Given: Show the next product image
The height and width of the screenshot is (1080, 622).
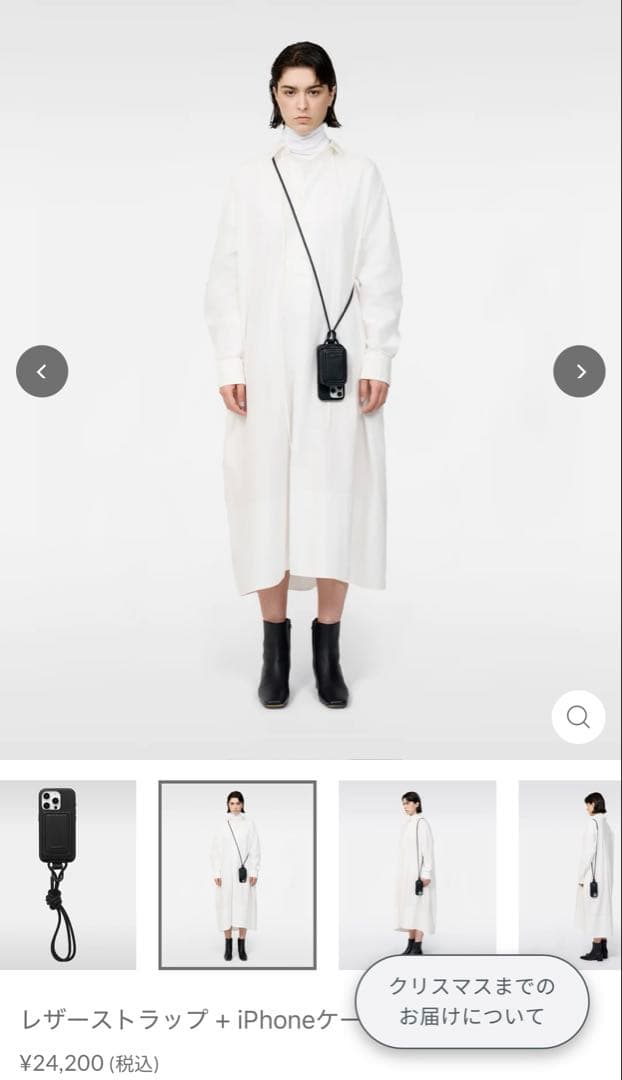Looking at the screenshot, I should pos(579,371).
